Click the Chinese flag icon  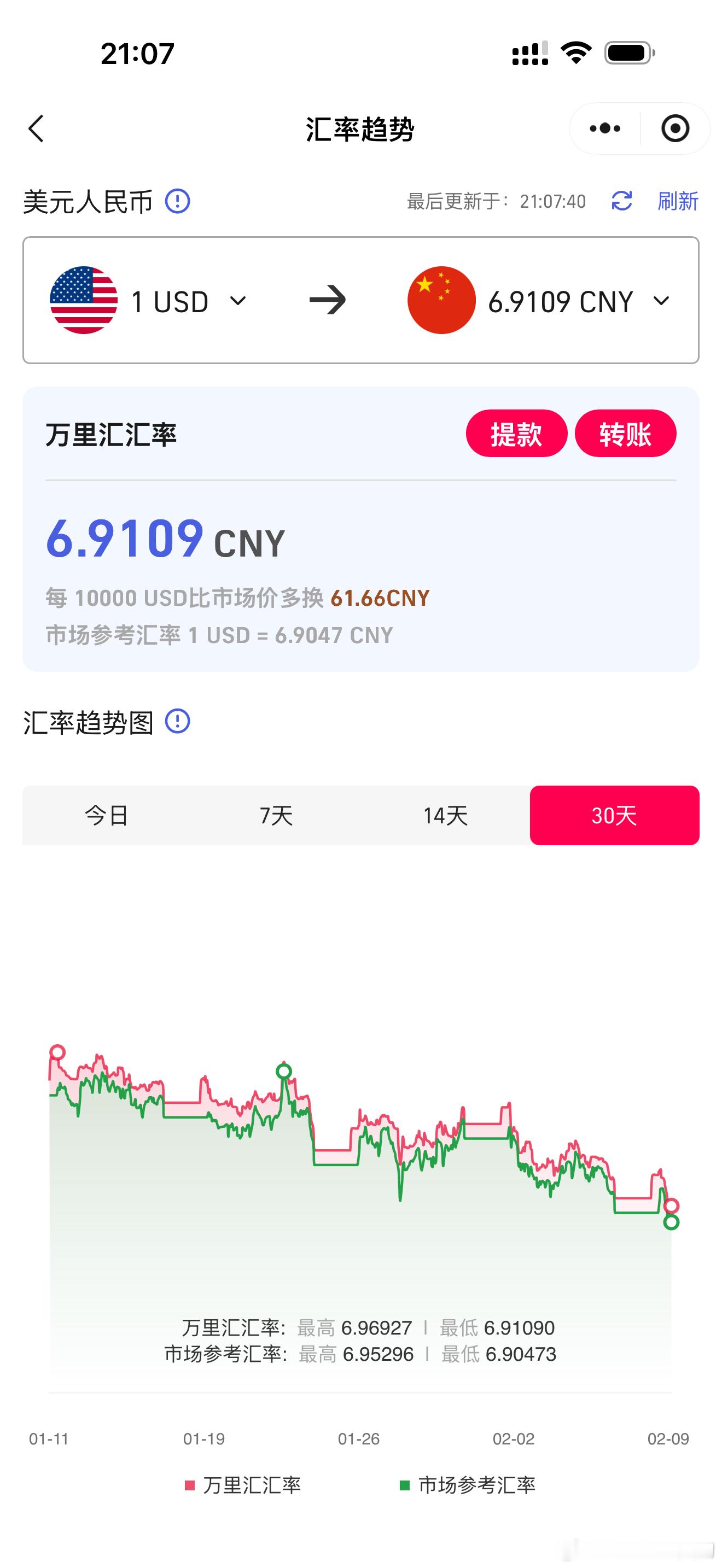pyautogui.click(x=442, y=300)
